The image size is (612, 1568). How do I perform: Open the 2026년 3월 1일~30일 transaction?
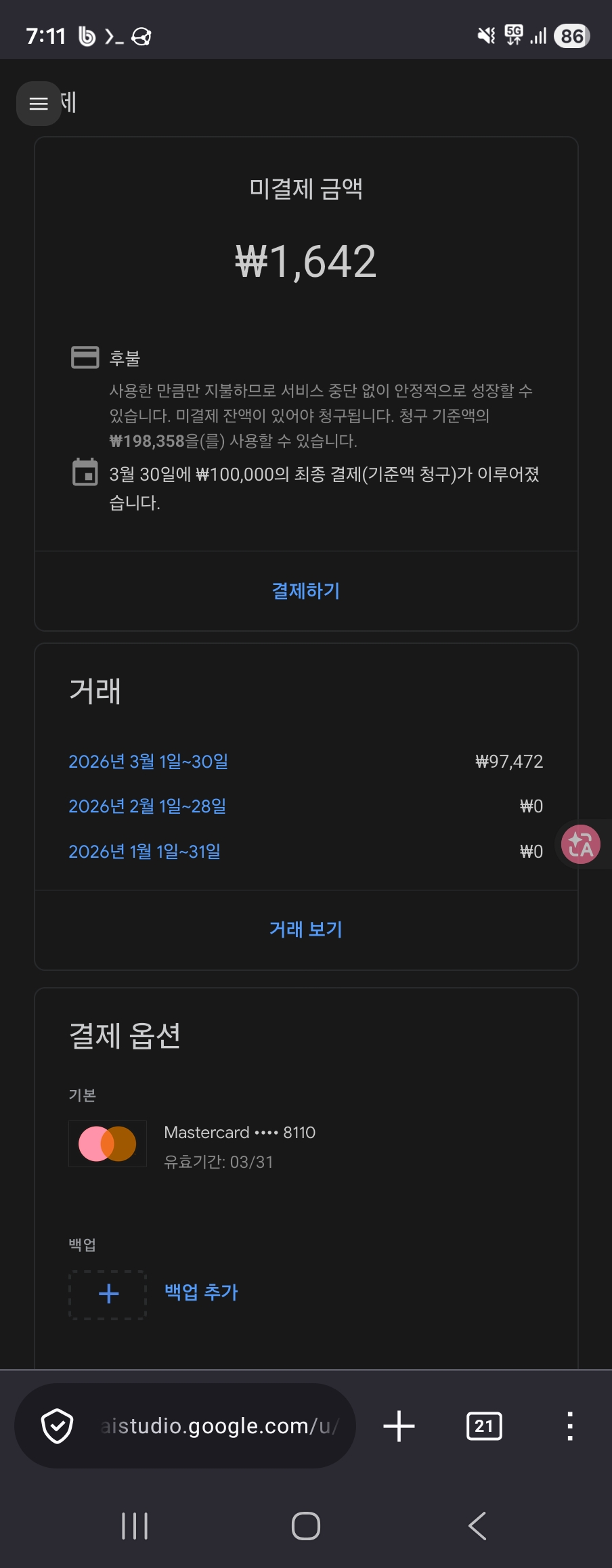pyautogui.click(x=148, y=762)
